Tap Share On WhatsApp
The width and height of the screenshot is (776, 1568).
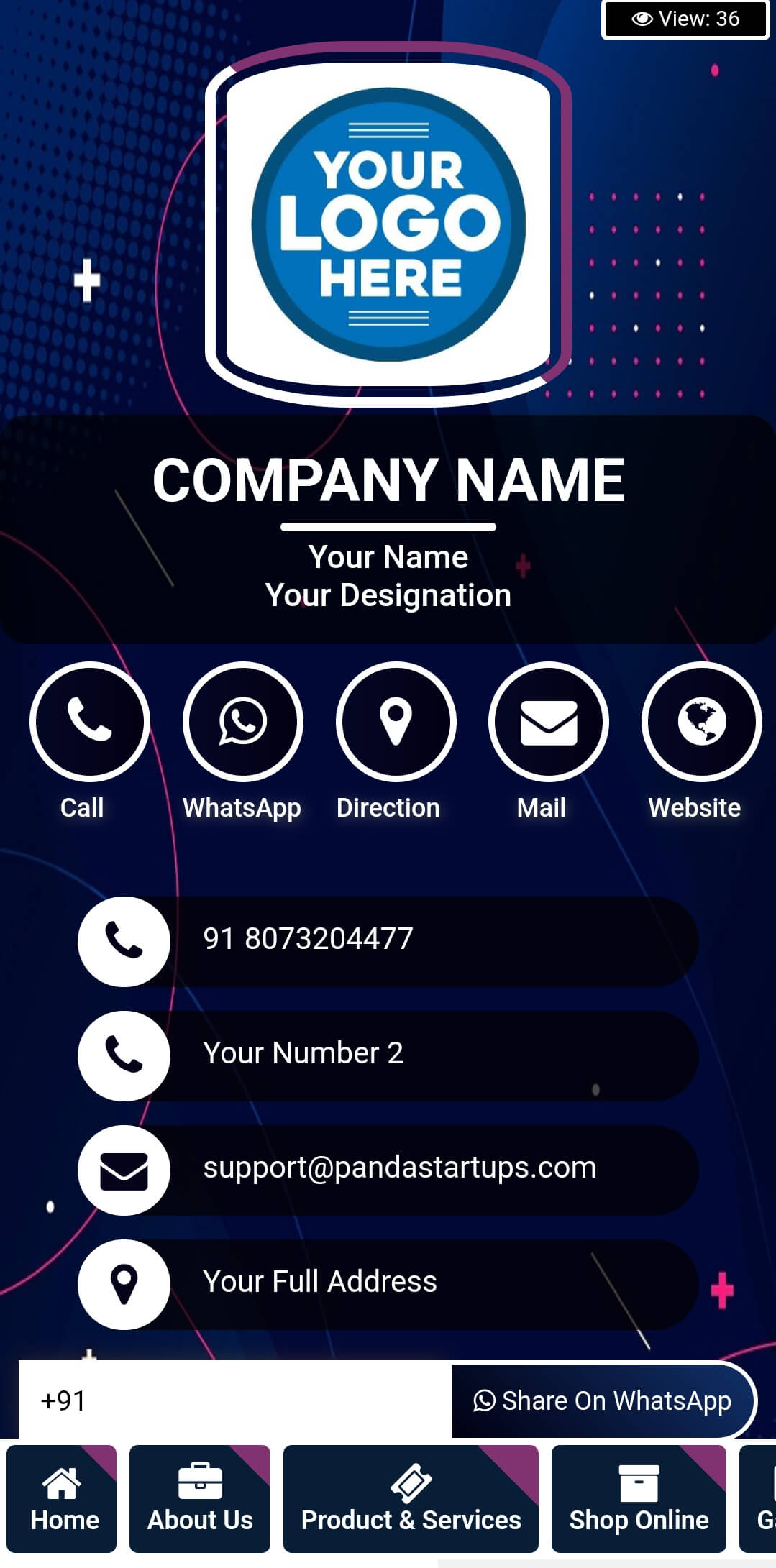pyautogui.click(x=603, y=1400)
